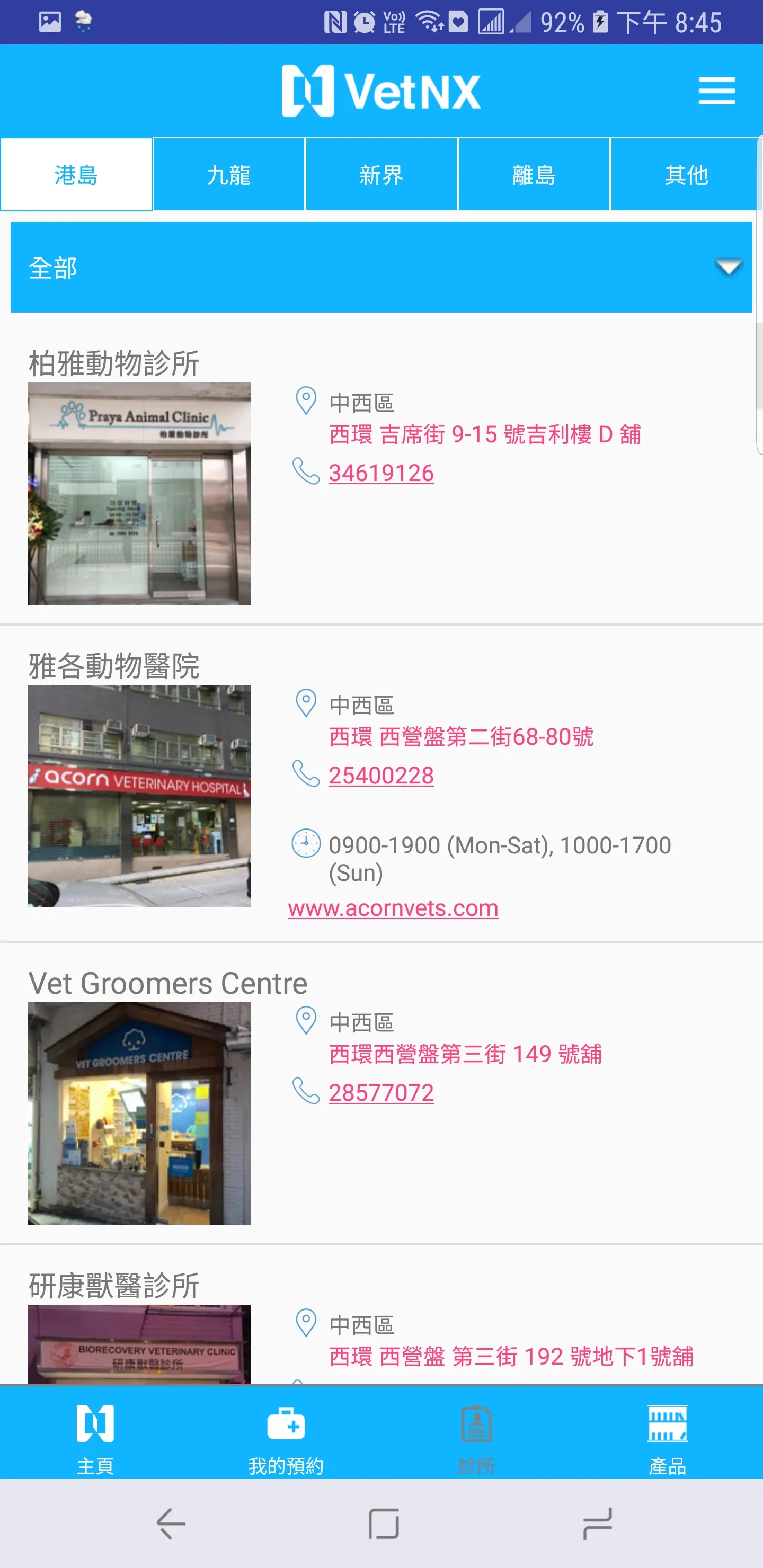Image resolution: width=763 pixels, height=1568 pixels.
Task: Select the 新界 region tab
Action: tap(381, 175)
